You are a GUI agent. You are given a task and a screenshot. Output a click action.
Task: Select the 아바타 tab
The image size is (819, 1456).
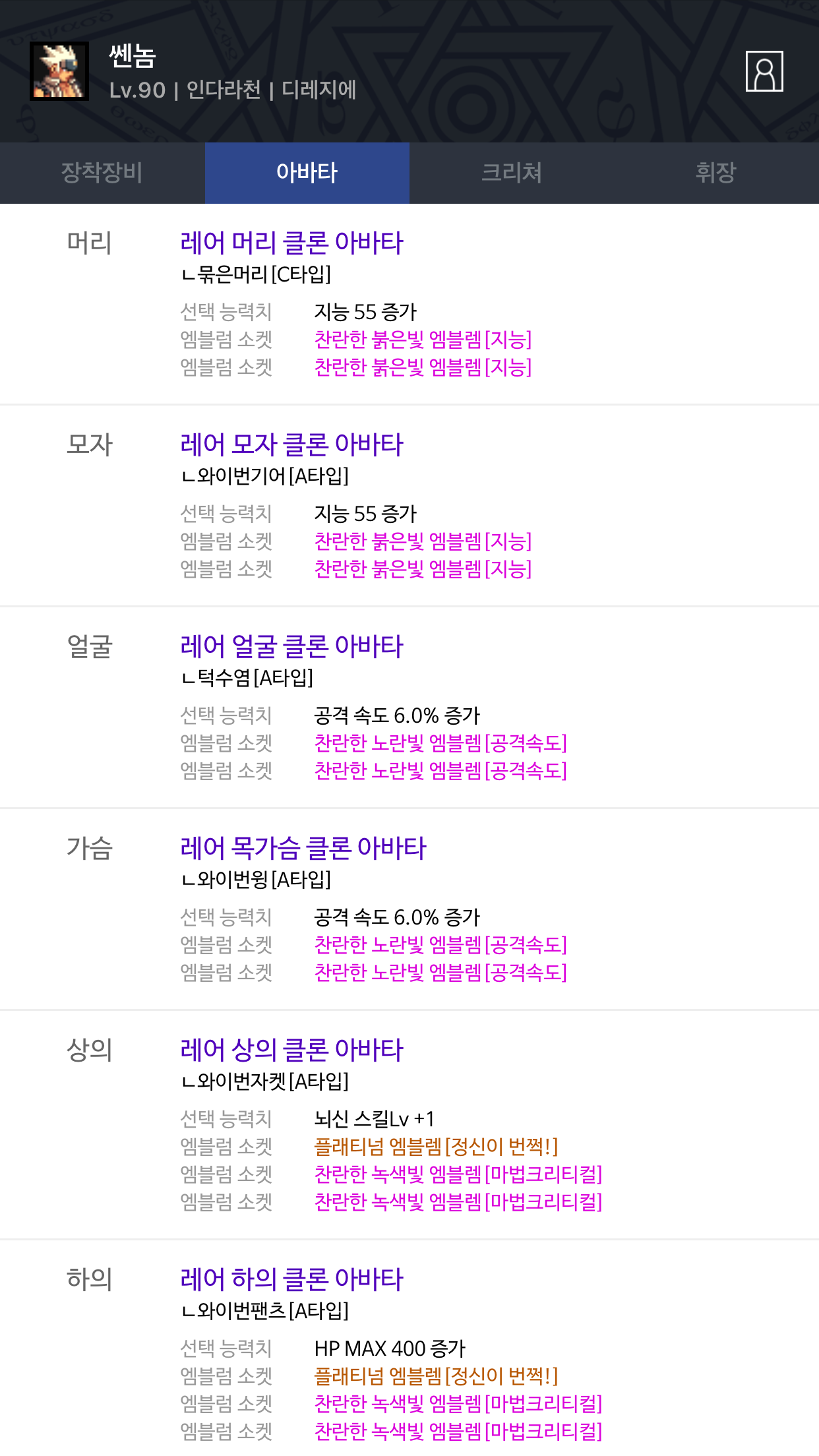click(x=307, y=173)
